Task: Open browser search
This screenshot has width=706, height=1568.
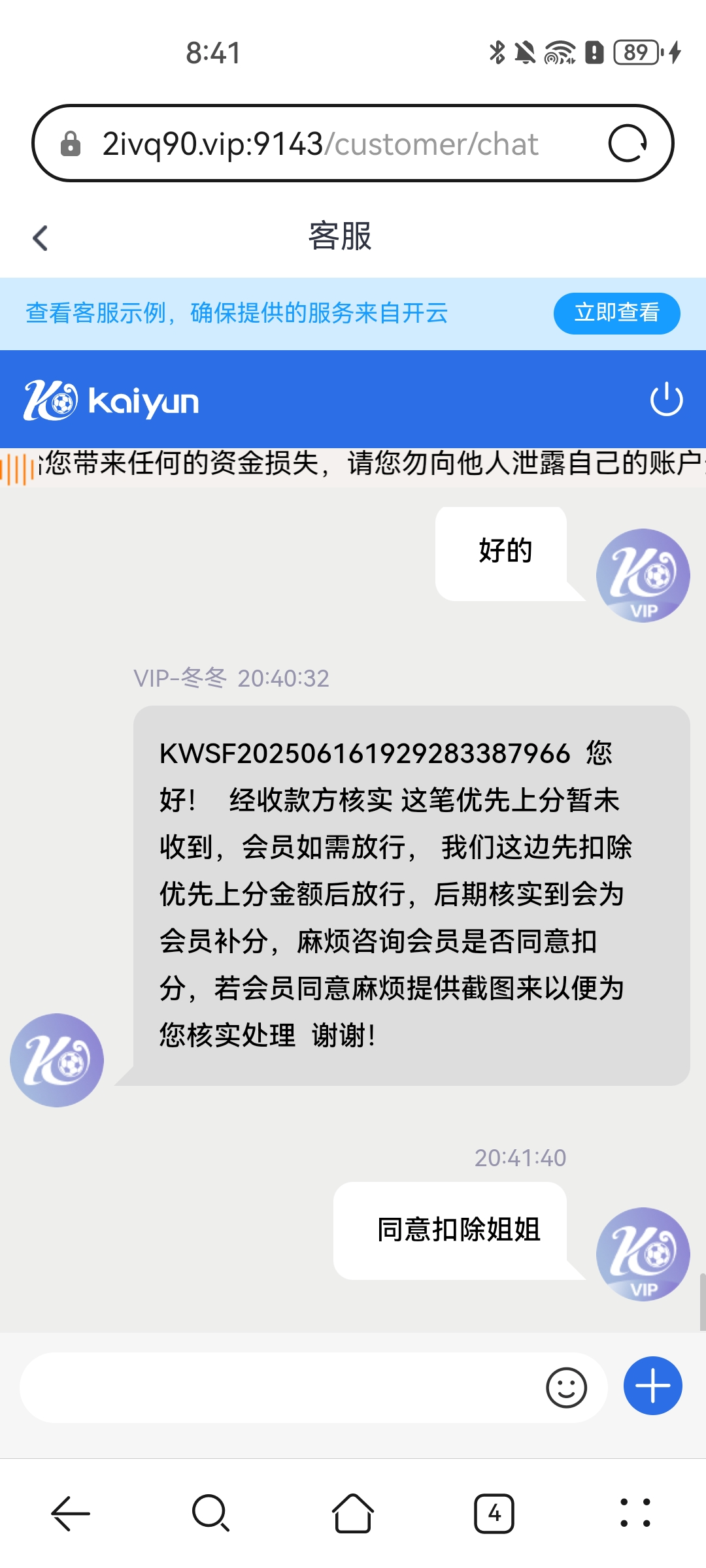Action: [210, 1513]
